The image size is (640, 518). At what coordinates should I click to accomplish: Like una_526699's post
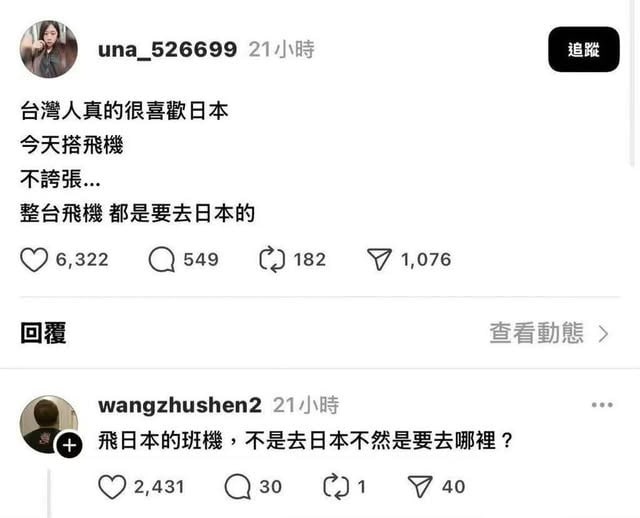[x=35, y=259]
